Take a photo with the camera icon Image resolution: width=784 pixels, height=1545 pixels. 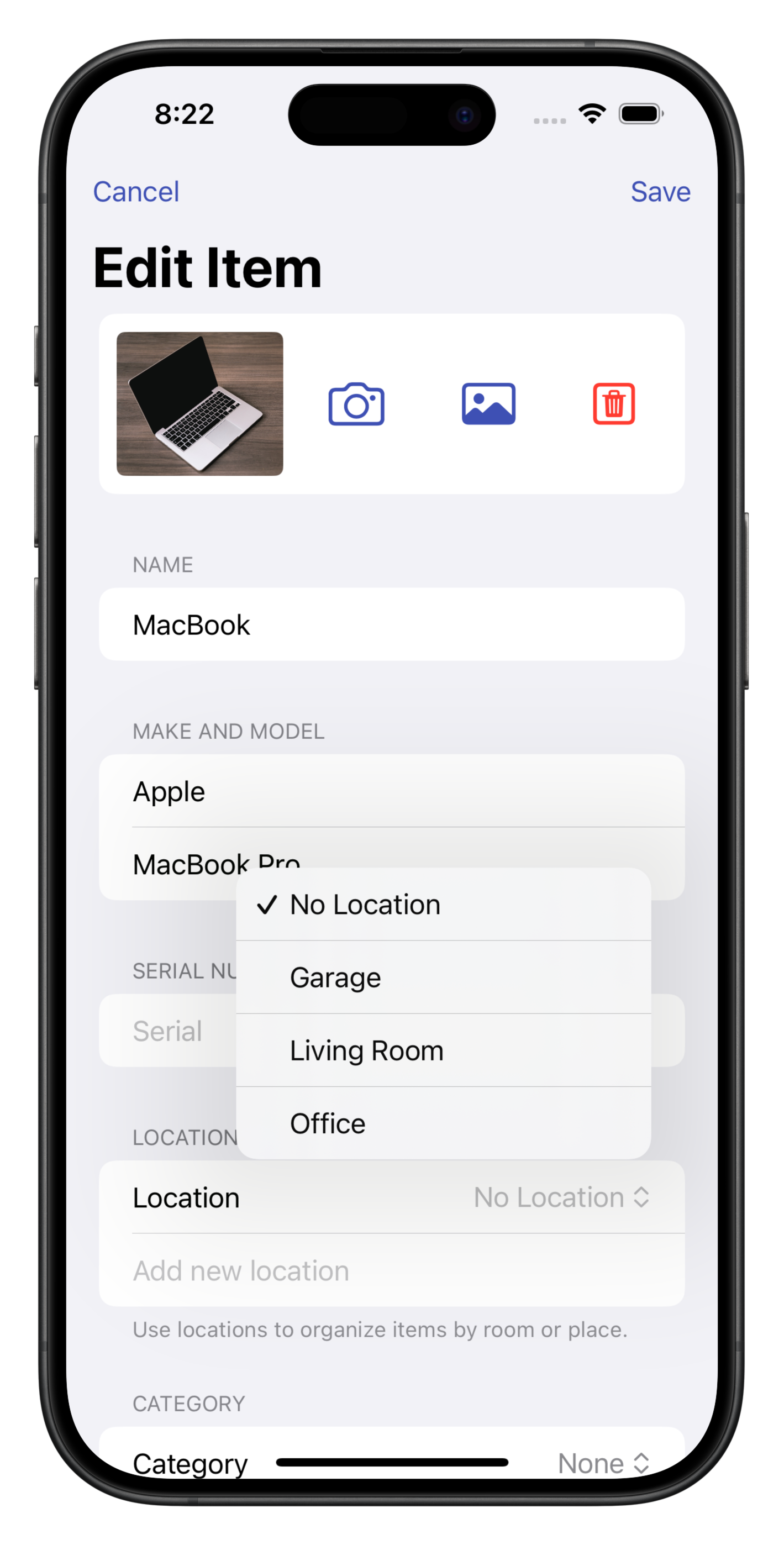(x=356, y=403)
